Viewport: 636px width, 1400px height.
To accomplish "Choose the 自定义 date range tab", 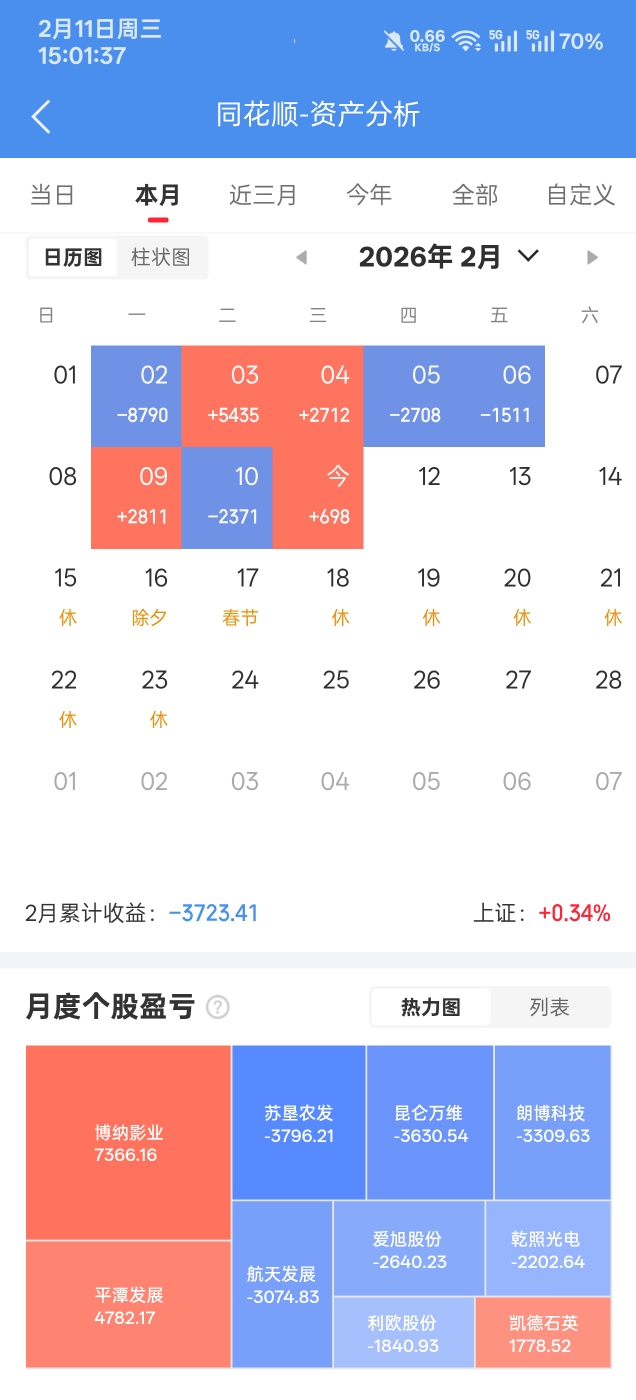I will pyautogui.click(x=580, y=195).
